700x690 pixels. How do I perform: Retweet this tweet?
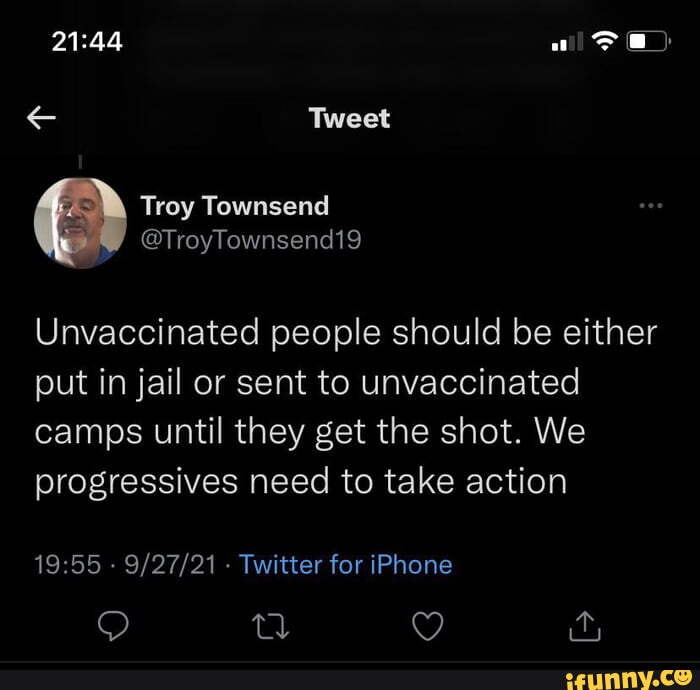pyautogui.click(x=267, y=626)
